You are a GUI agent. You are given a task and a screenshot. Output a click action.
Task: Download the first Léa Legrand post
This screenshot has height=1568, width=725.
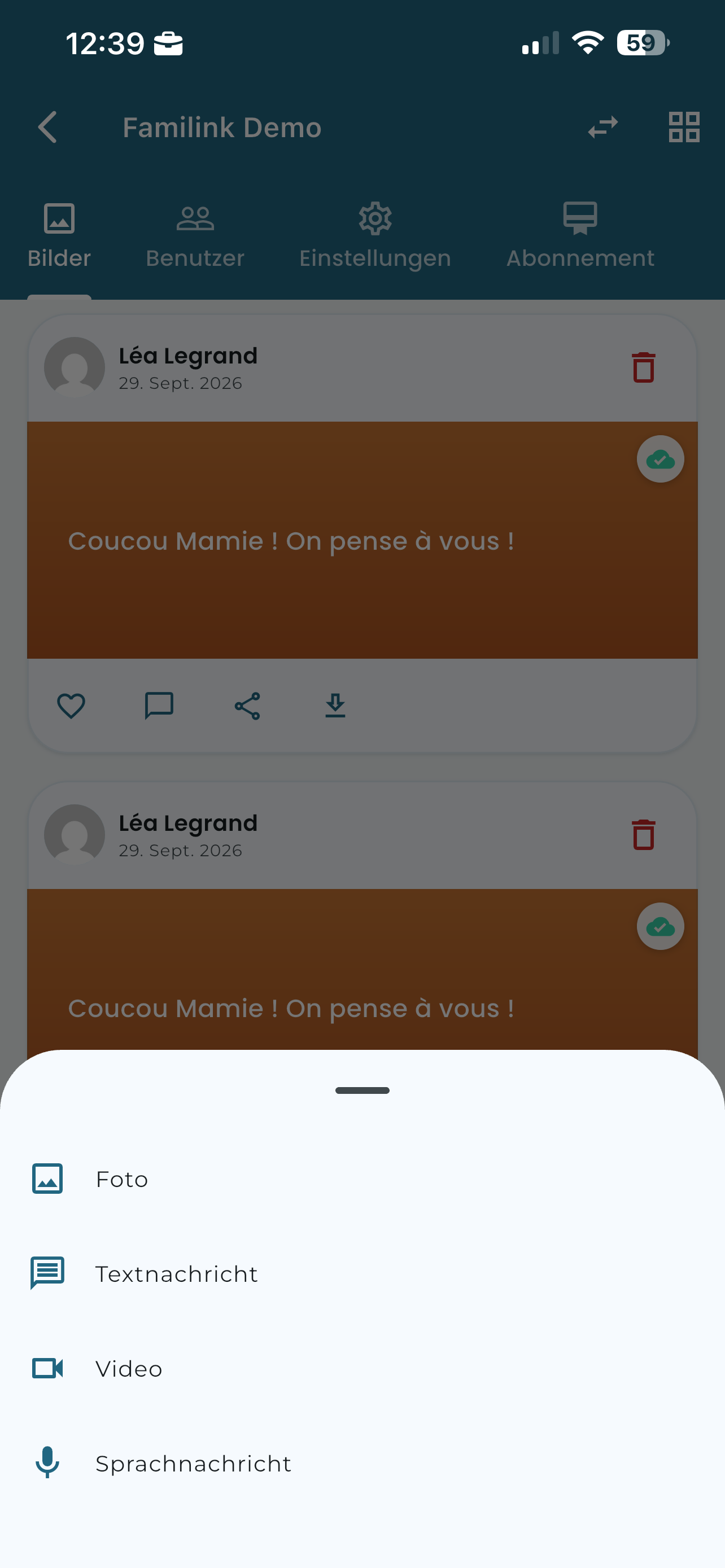335,706
